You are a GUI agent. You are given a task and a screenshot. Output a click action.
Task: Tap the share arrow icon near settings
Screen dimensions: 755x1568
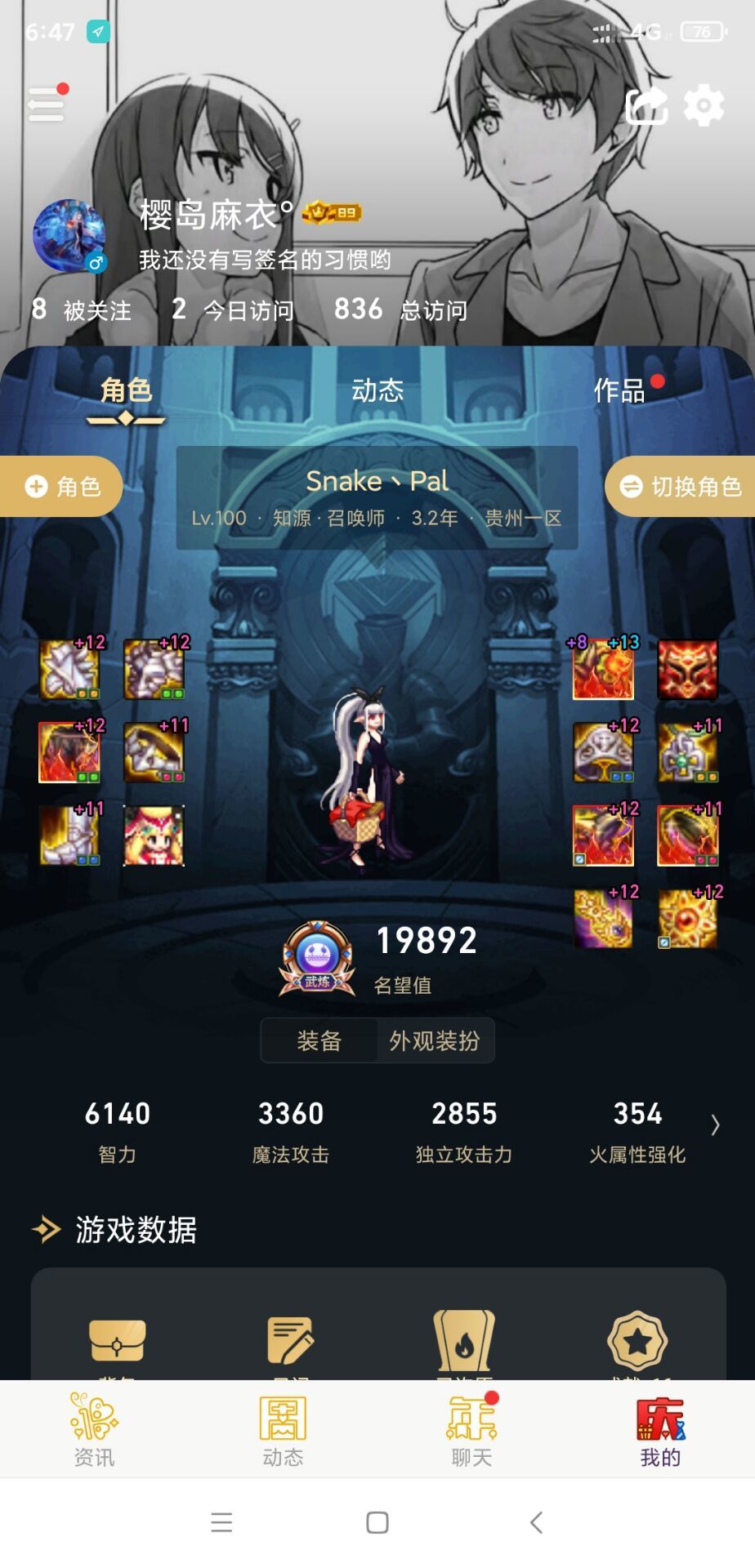pyautogui.click(x=645, y=105)
